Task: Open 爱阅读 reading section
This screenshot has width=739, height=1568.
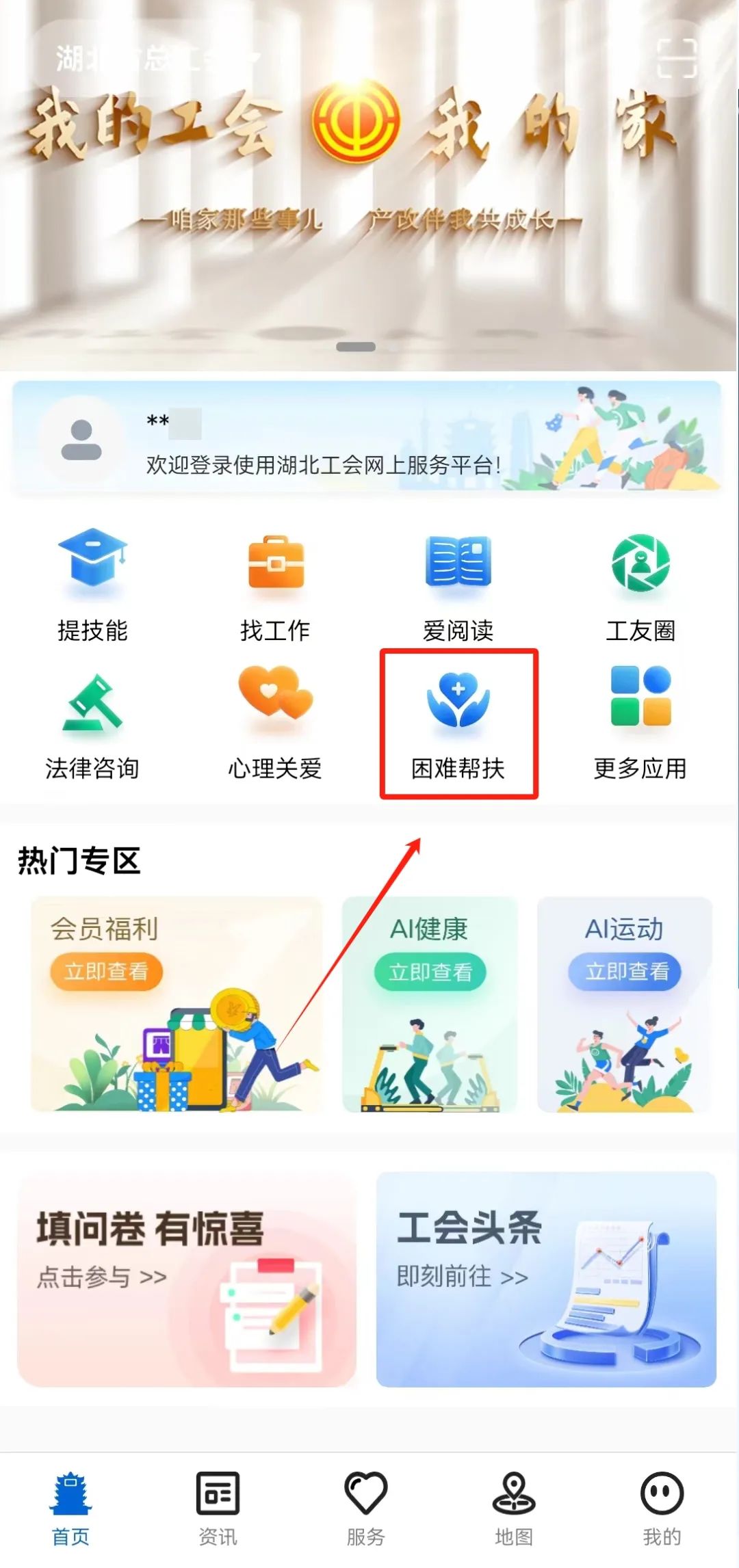Action: tap(458, 586)
